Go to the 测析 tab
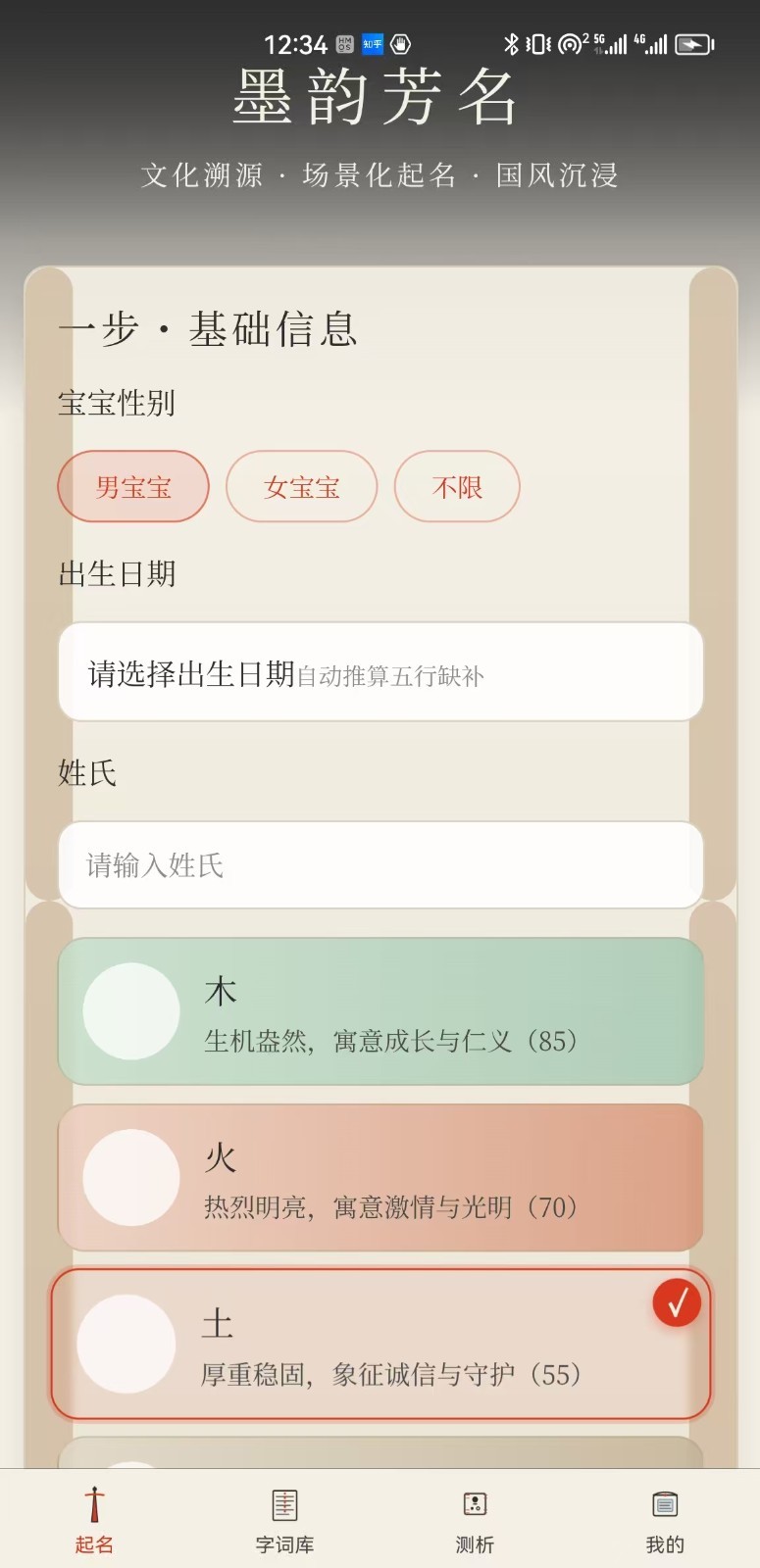This screenshot has height=1568, width=760. click(475, 1519)
